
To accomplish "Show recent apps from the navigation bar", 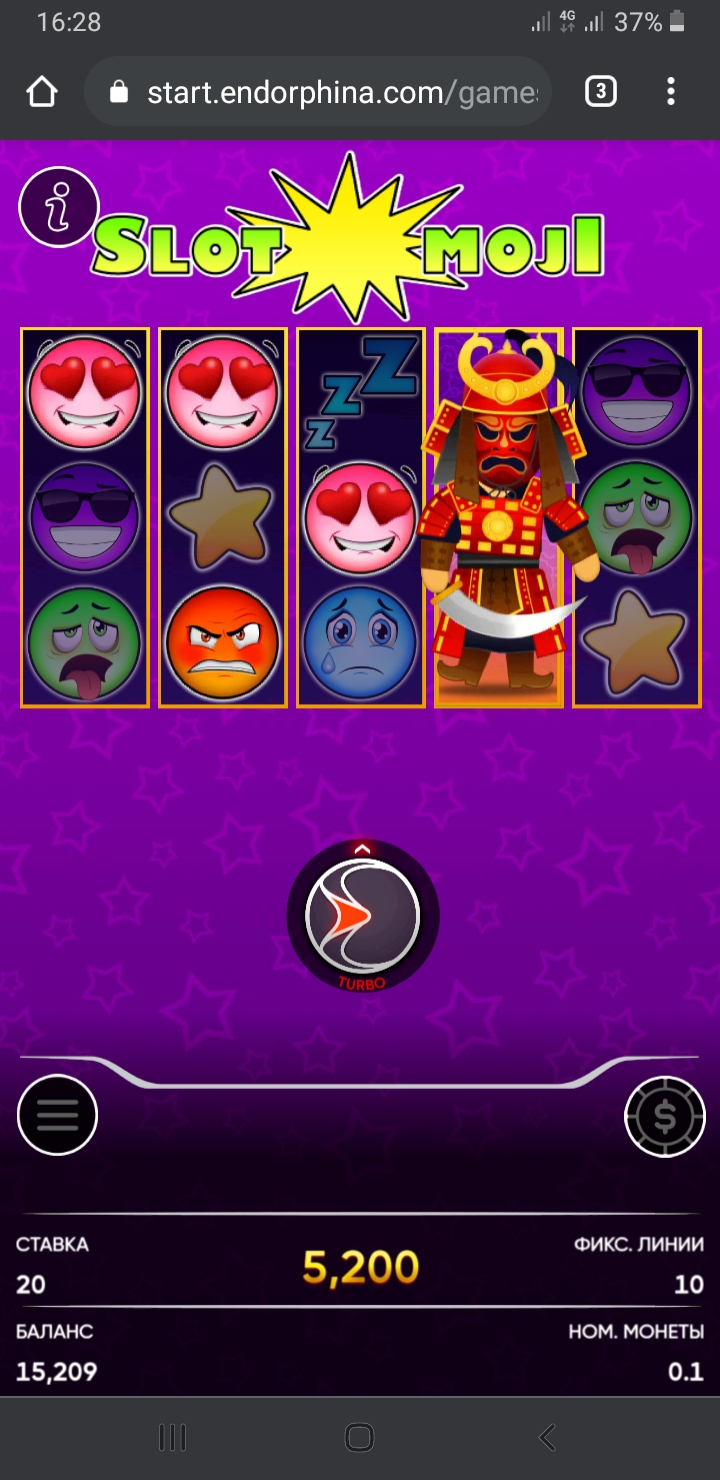I will pyautogui.click(x=173, y=1438).
